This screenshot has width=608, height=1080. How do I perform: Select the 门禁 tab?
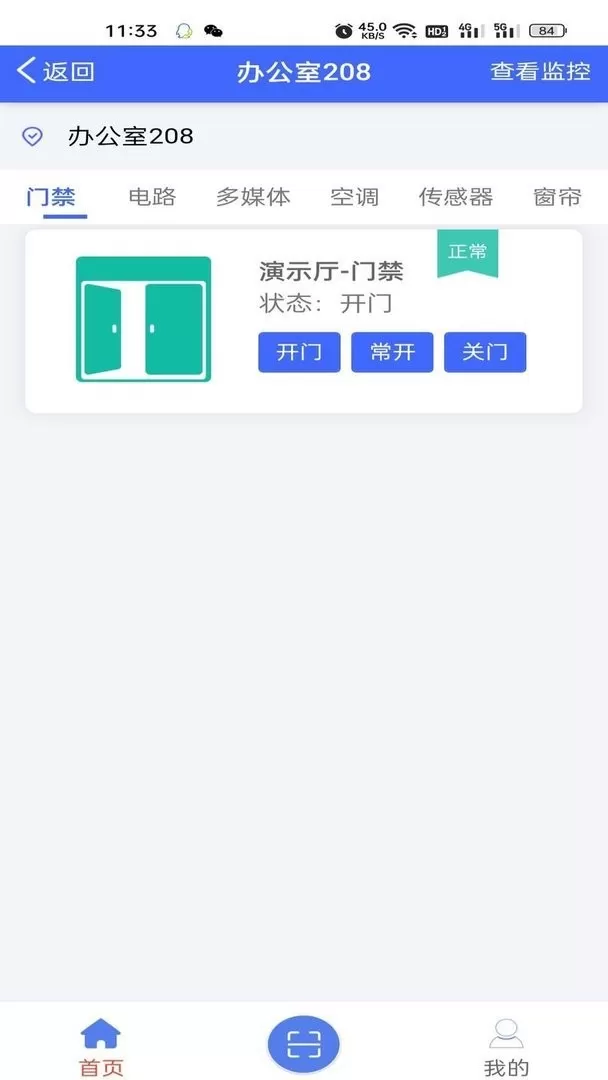click(x=51, y=197)
